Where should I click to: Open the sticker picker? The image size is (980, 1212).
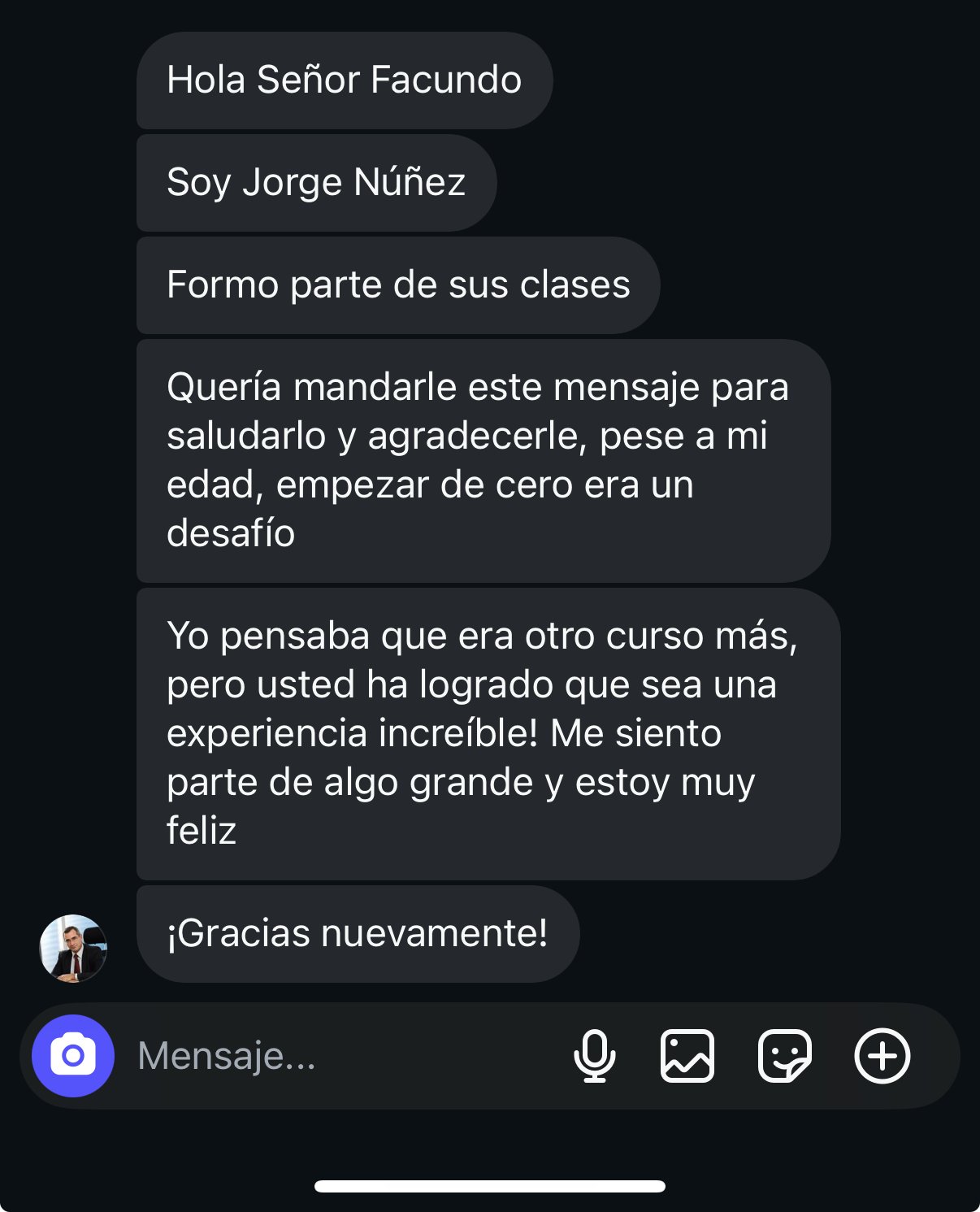pos(784,1056)
